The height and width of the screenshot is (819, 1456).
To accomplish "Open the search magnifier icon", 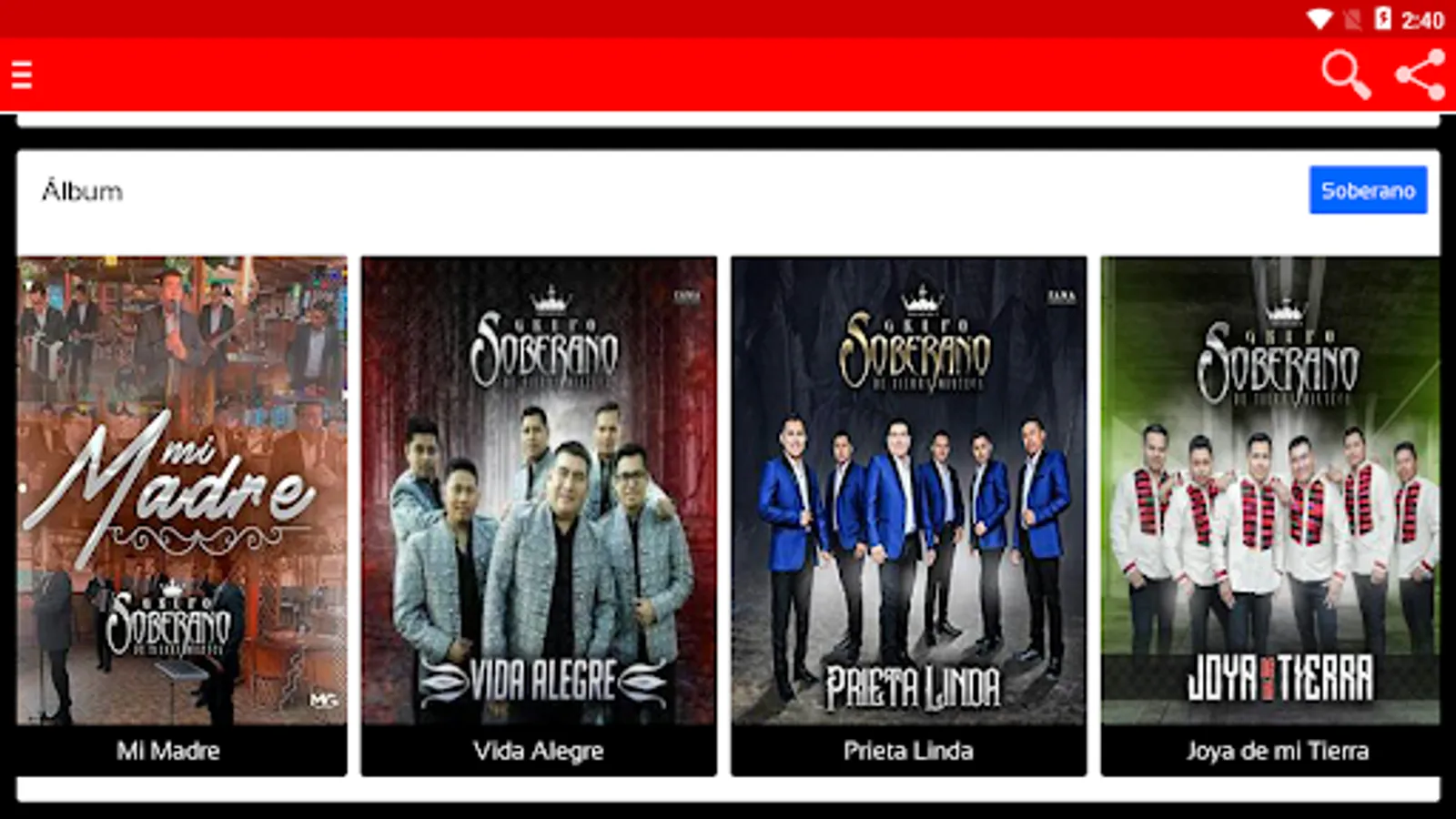I will pos(1346,75).
